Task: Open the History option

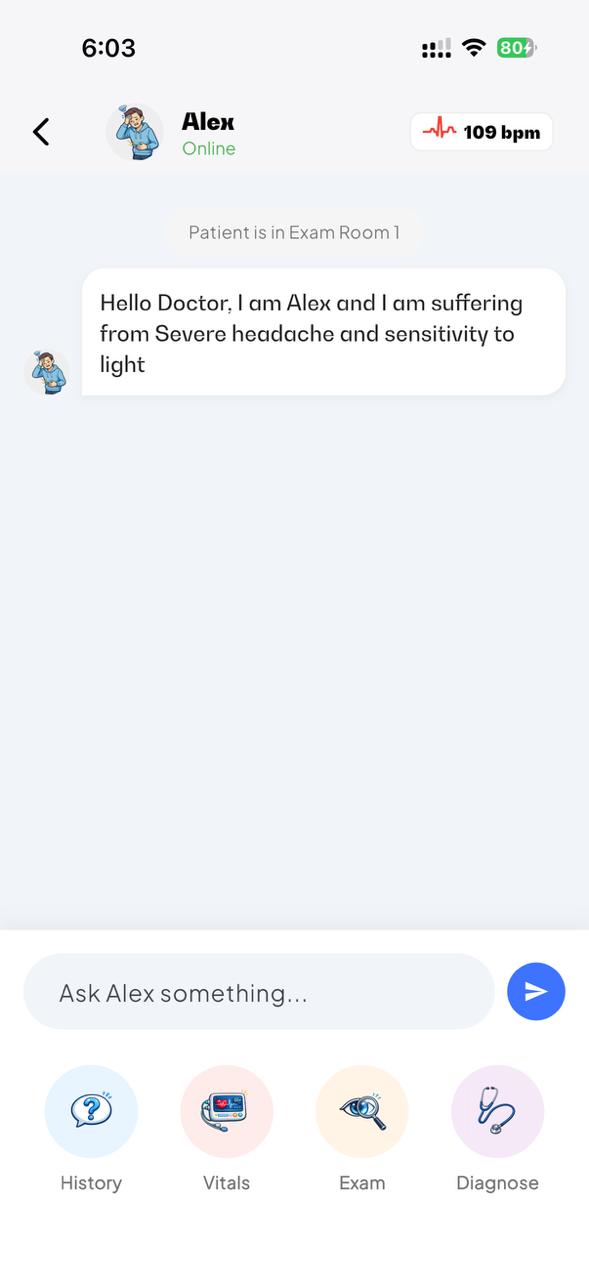Action: (91, 1129)
